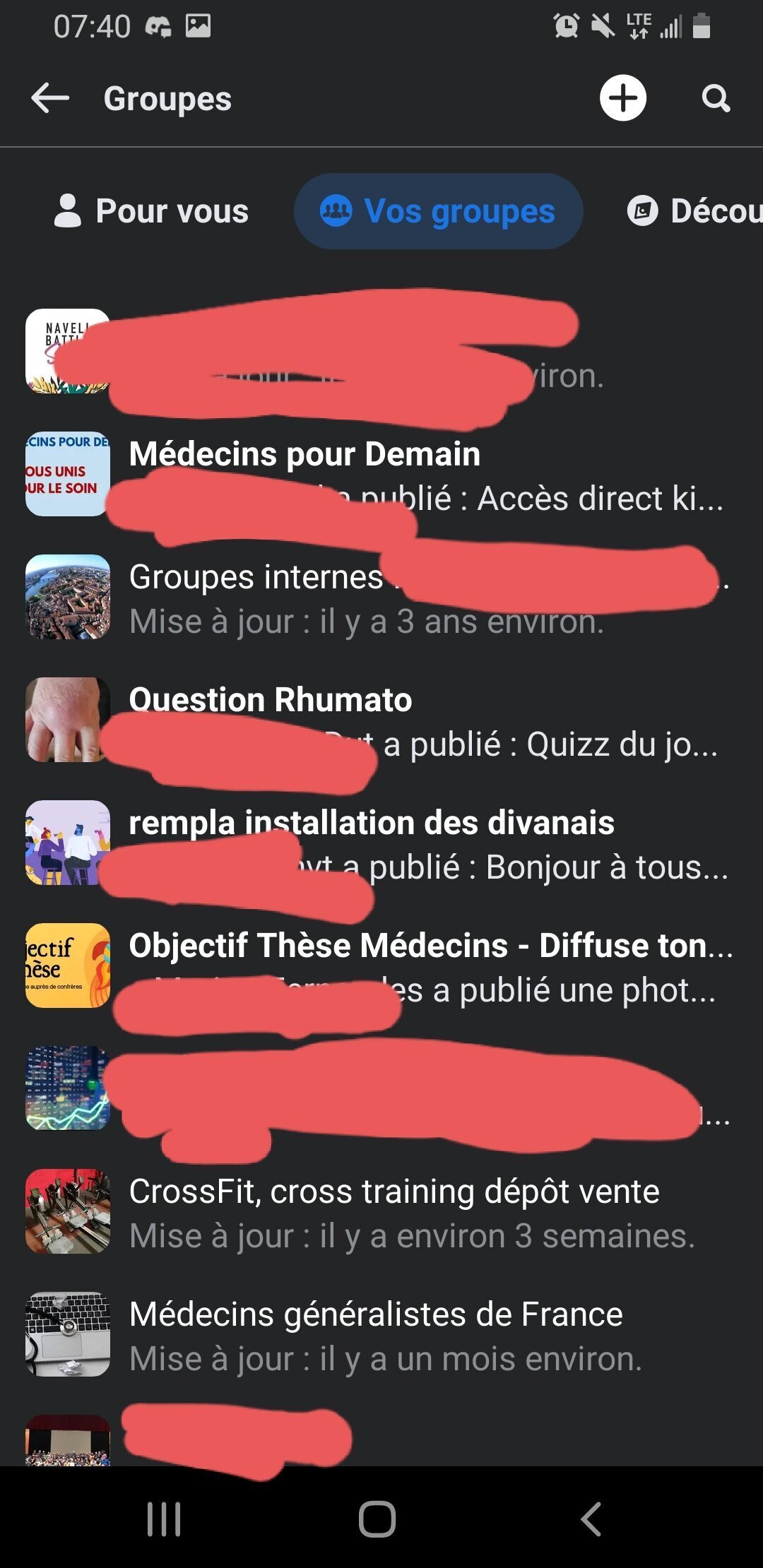763x1568 pixels.
Task: Open the recent apps system button
Action: click(x=164, y=1519)
